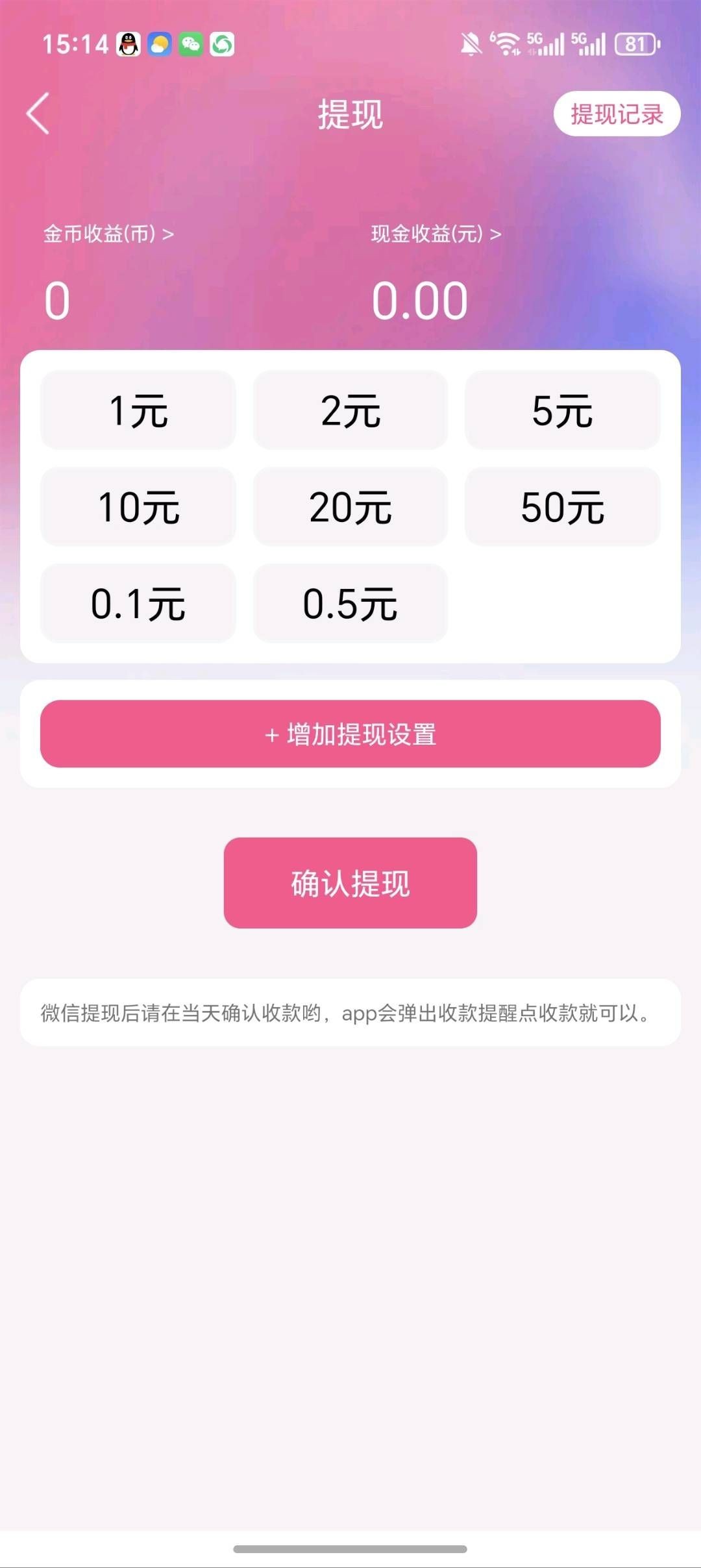Open WeChat icon in the status bar
Viewport: 701px width, 1568px height.
(x=191, y=43)
